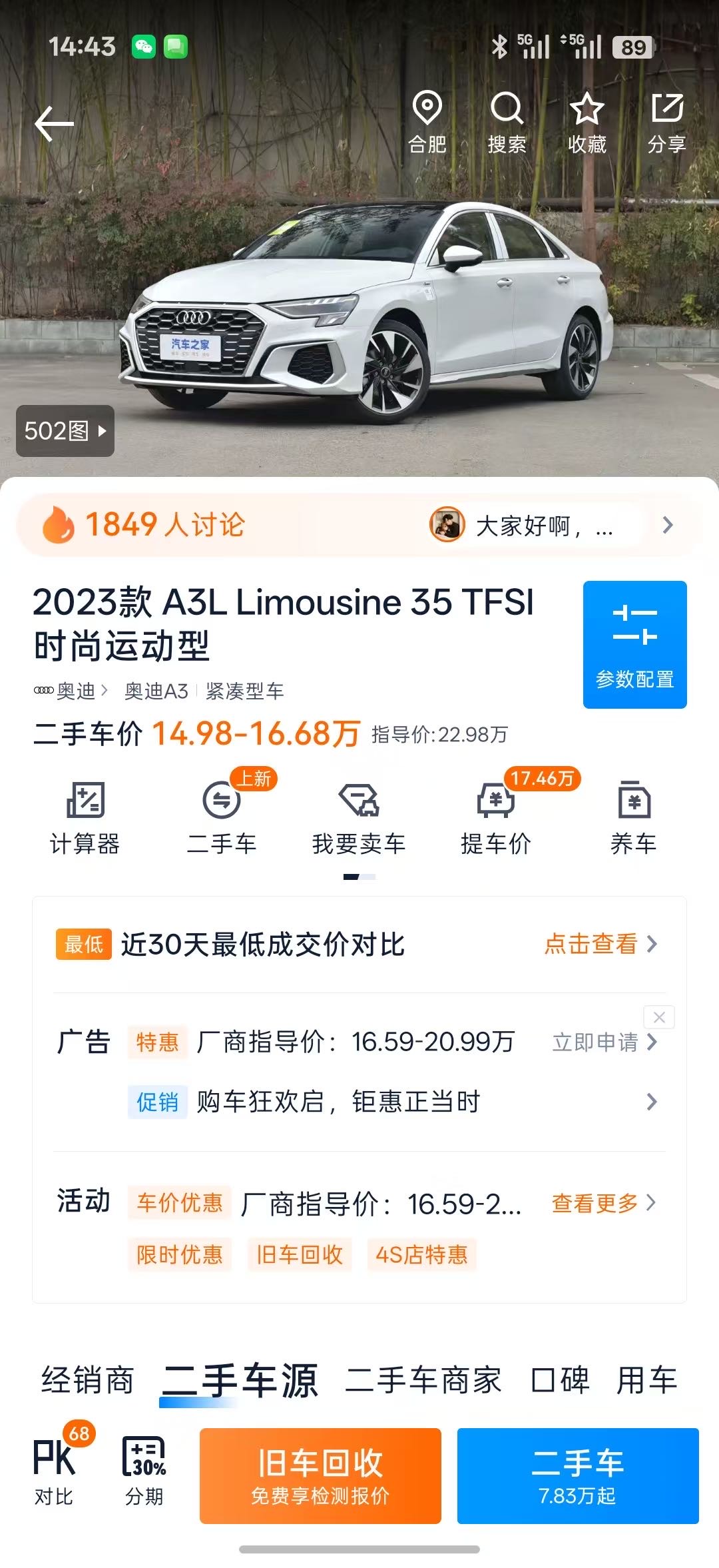719x1568 pixels.
Task: Share this car via 分享
Action: [x=666, y=123]
